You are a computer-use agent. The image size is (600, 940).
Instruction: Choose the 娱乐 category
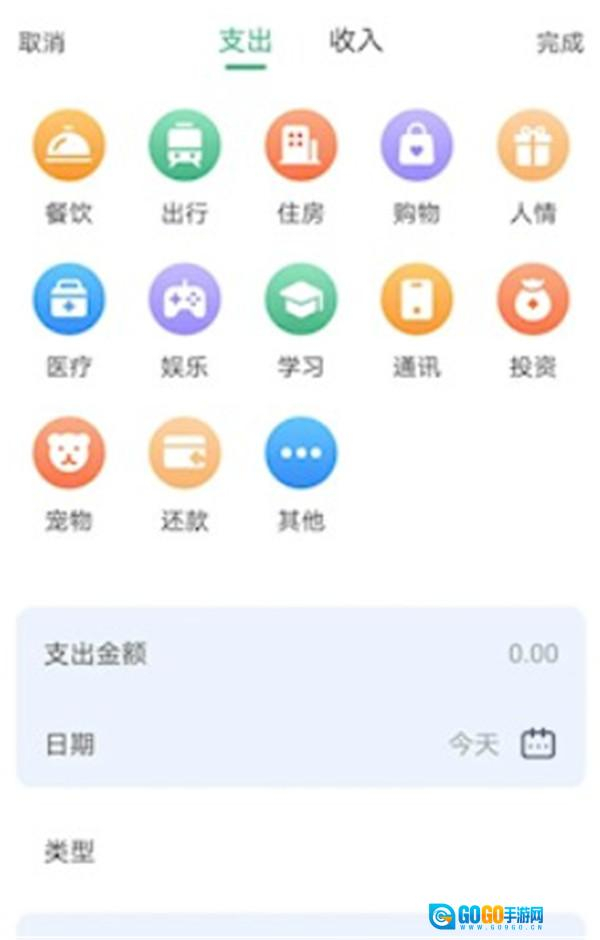tap(185, 299)
